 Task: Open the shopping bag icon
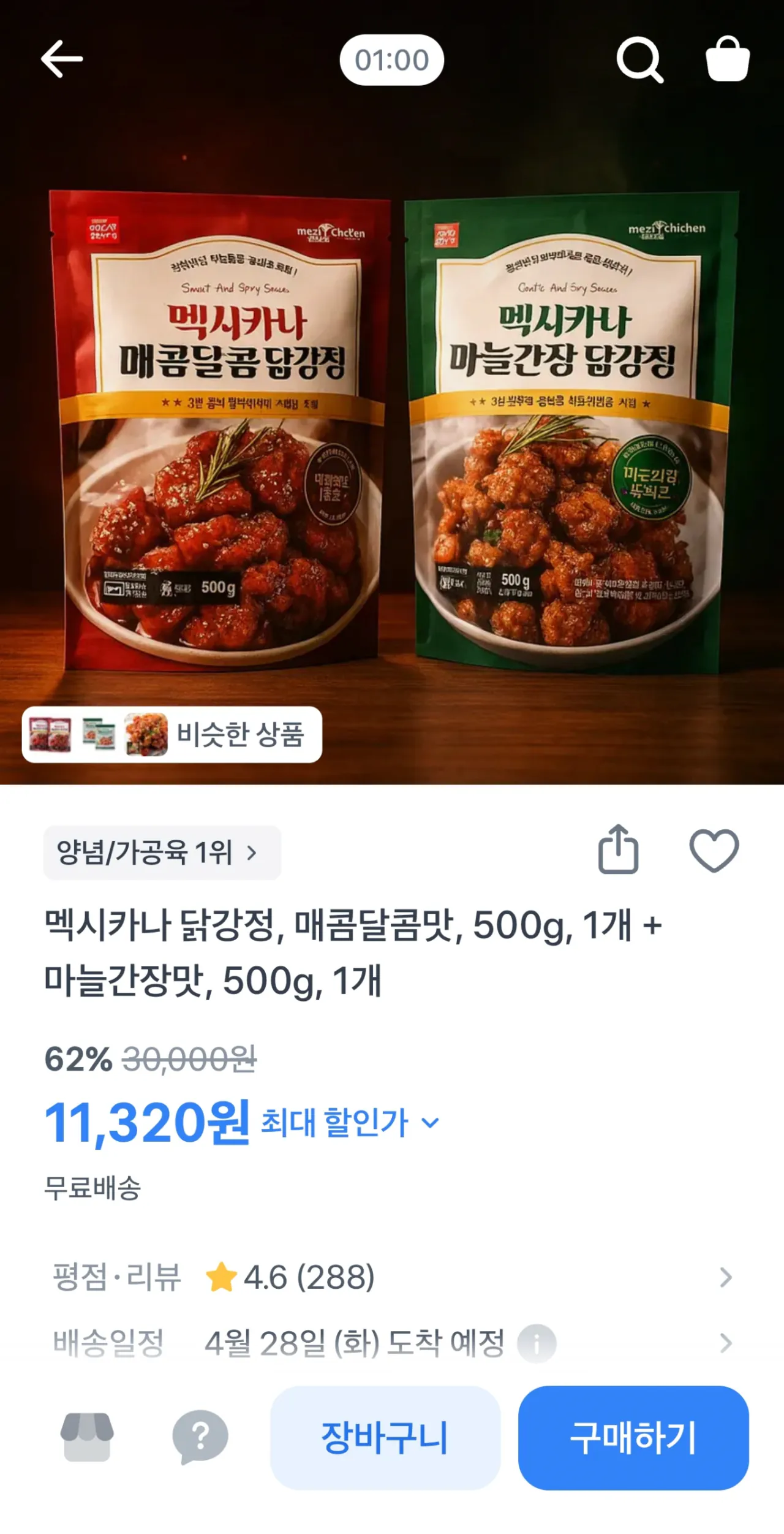[729, 59]
